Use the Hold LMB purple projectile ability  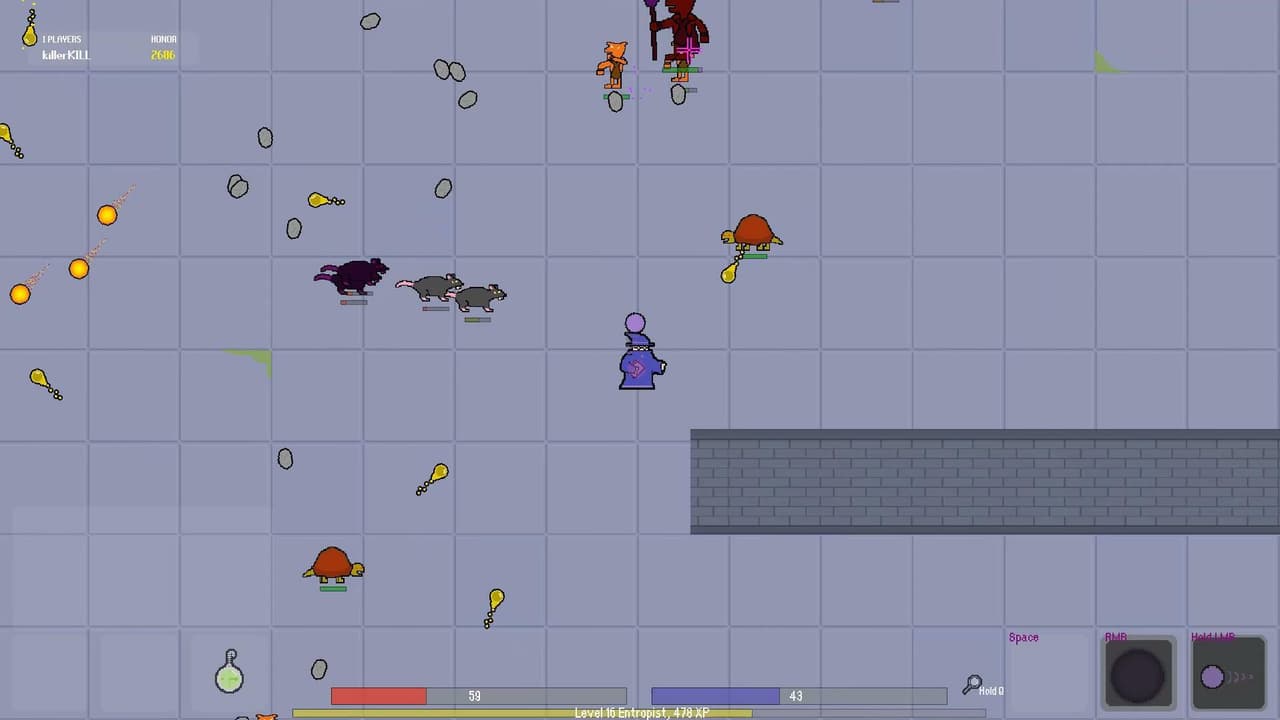pos(1228,674)
